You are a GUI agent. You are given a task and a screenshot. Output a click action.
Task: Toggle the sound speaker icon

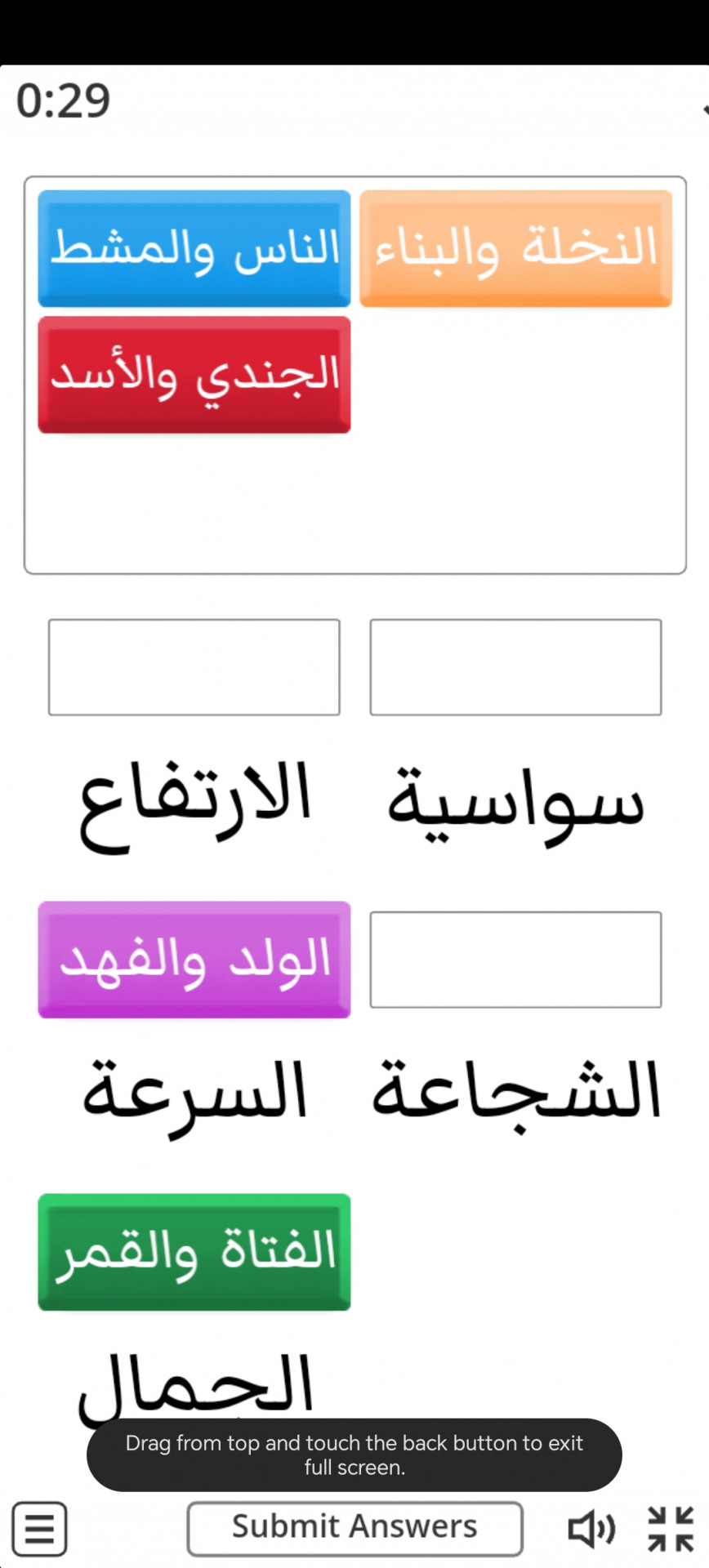tap(591, 1528)
